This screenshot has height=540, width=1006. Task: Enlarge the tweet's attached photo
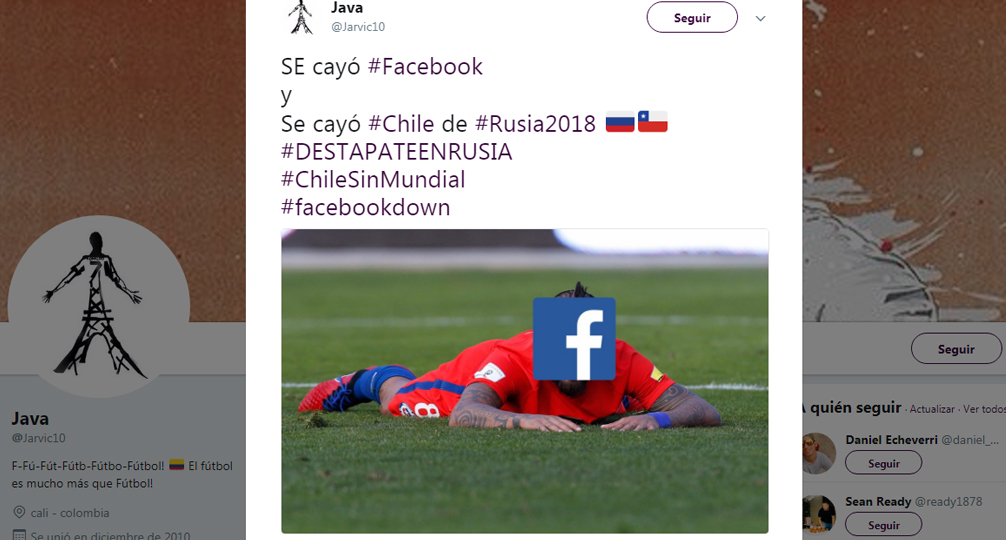coord(524,380)
